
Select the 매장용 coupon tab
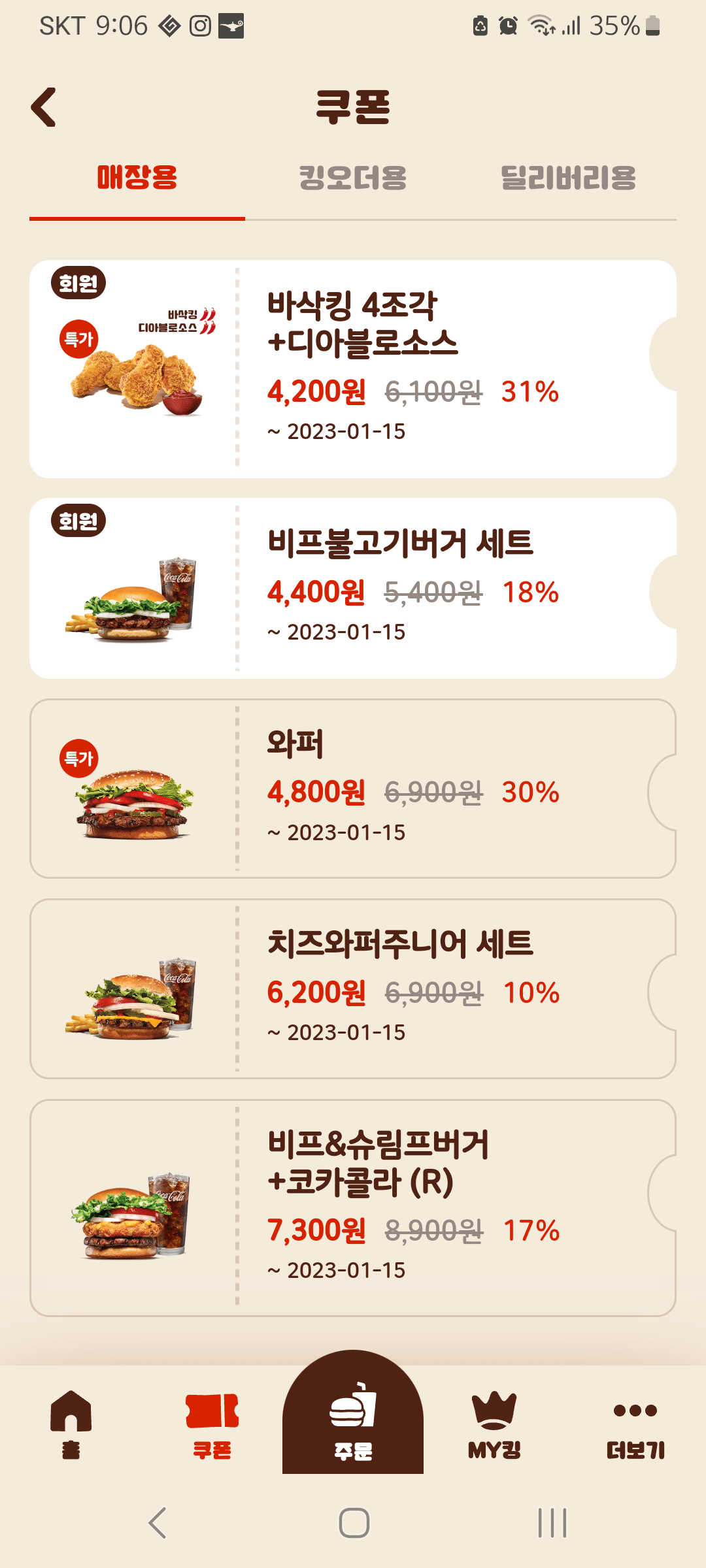pyautogui.click(x=137, y=178)
